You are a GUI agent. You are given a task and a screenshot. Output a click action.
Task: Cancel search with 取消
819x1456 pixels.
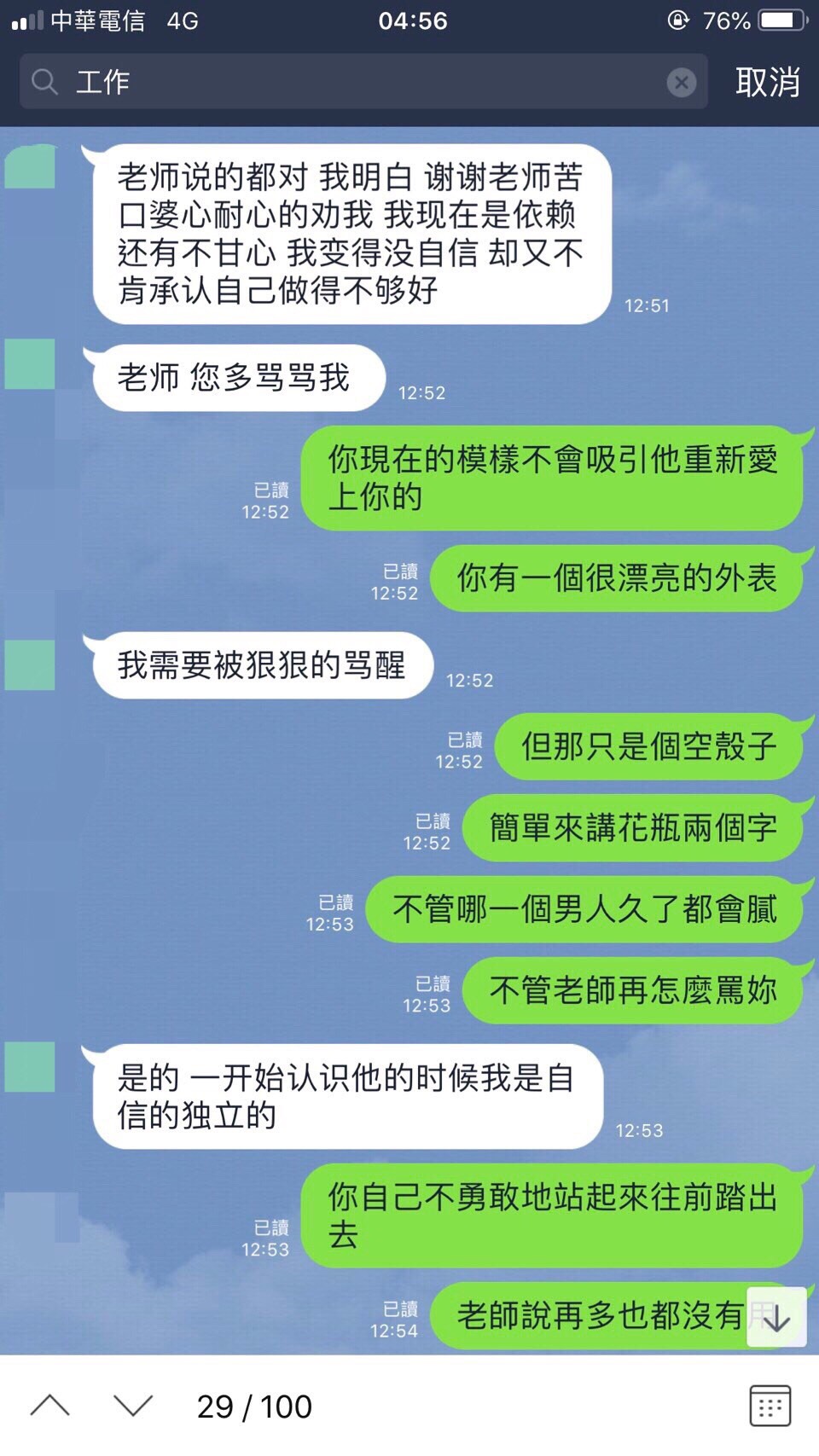click(x=767, y=82)
